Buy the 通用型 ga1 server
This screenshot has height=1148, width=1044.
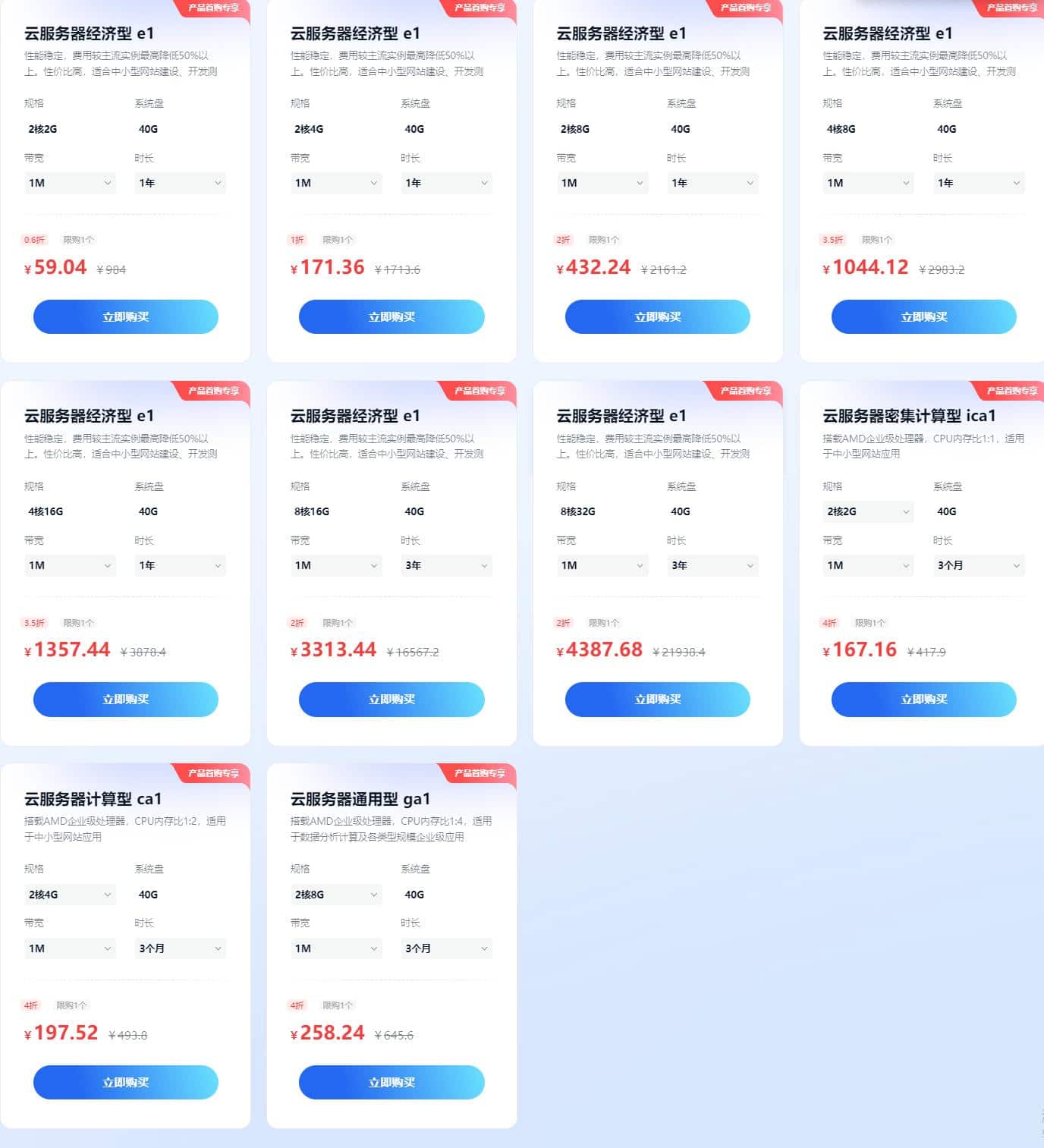point(391,1083)
